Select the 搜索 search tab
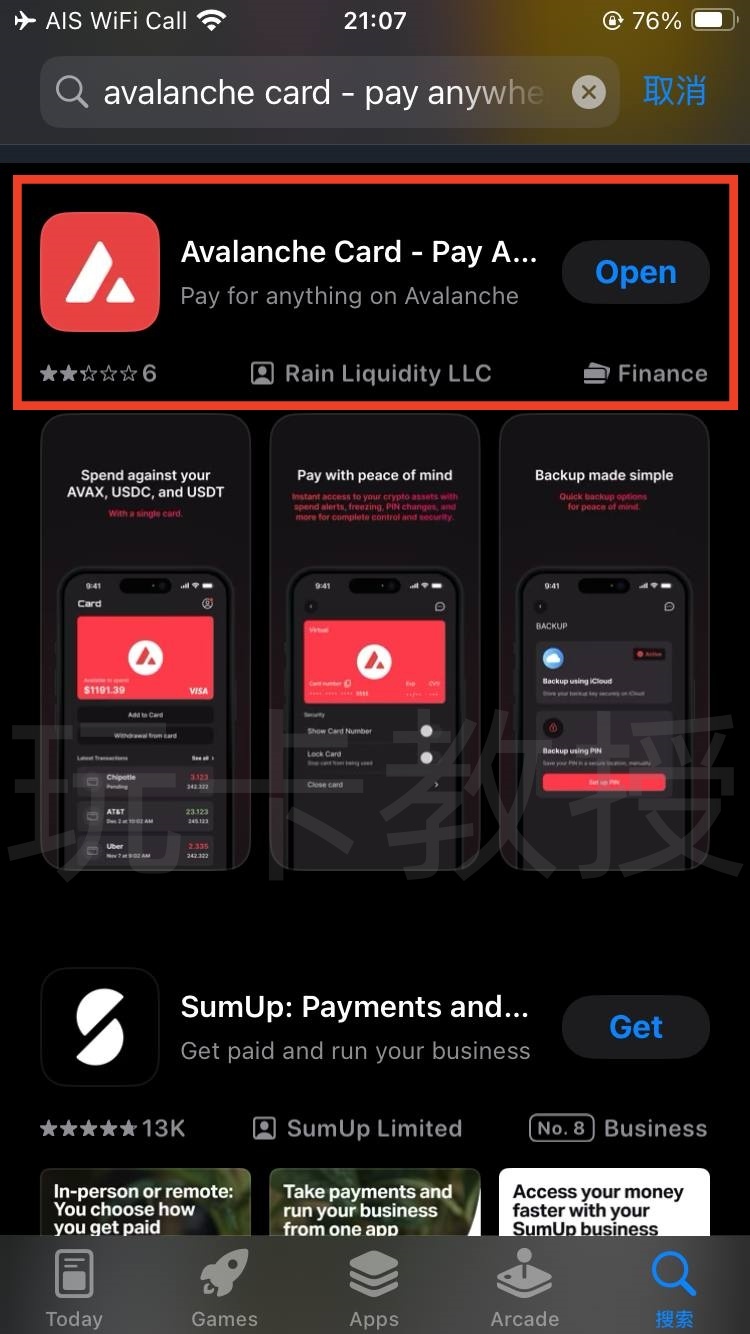 click(673, 1288)
